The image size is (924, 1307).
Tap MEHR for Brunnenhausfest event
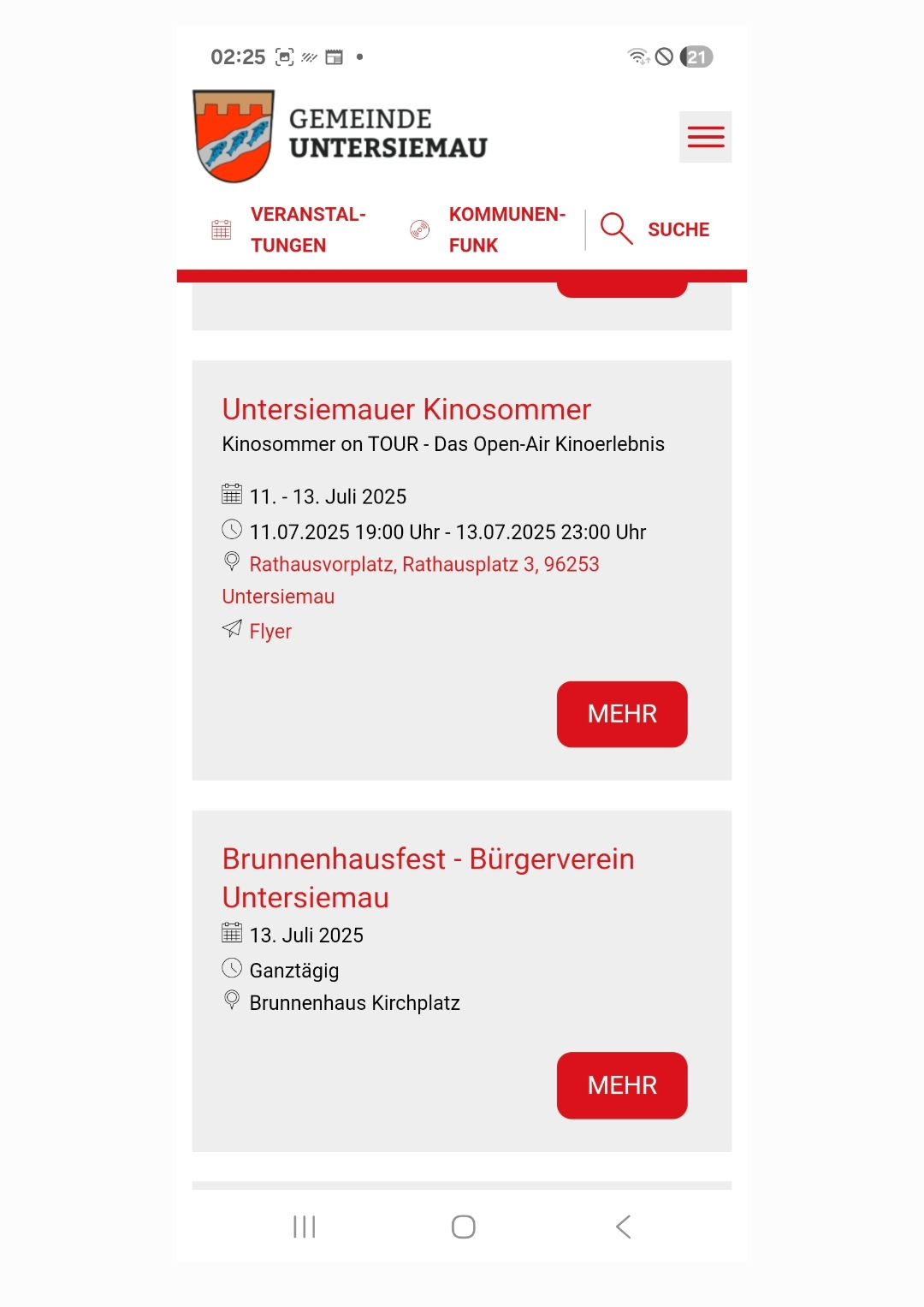tap(622, 1085)
